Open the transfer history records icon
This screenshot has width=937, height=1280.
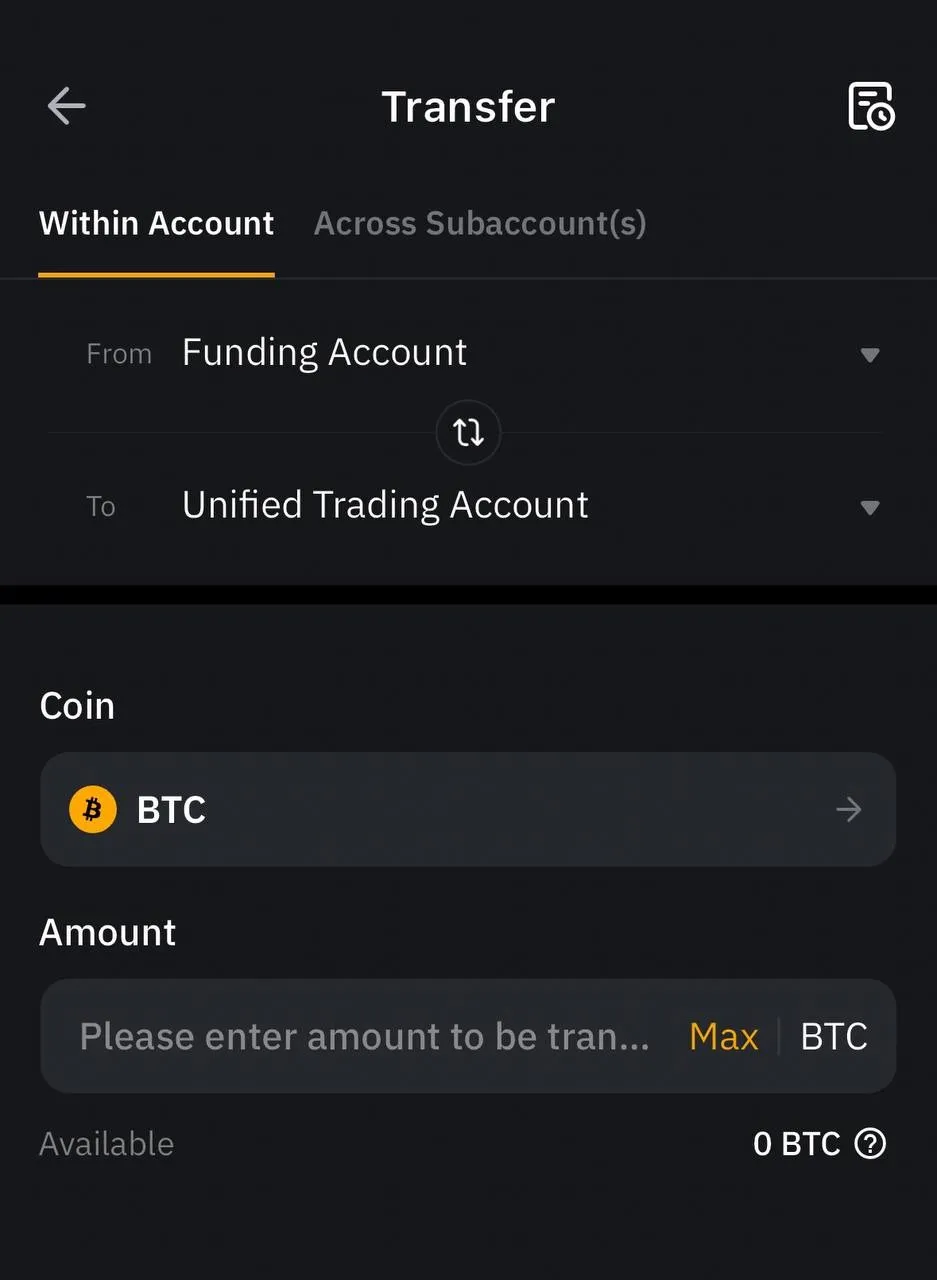[x=869, y=105]
